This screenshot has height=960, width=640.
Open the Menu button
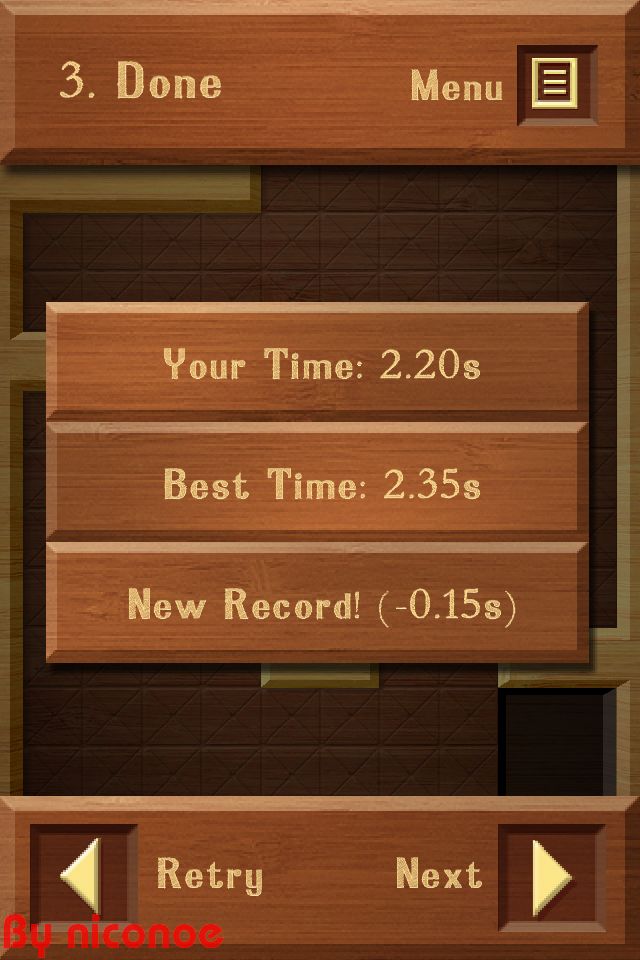556,85
